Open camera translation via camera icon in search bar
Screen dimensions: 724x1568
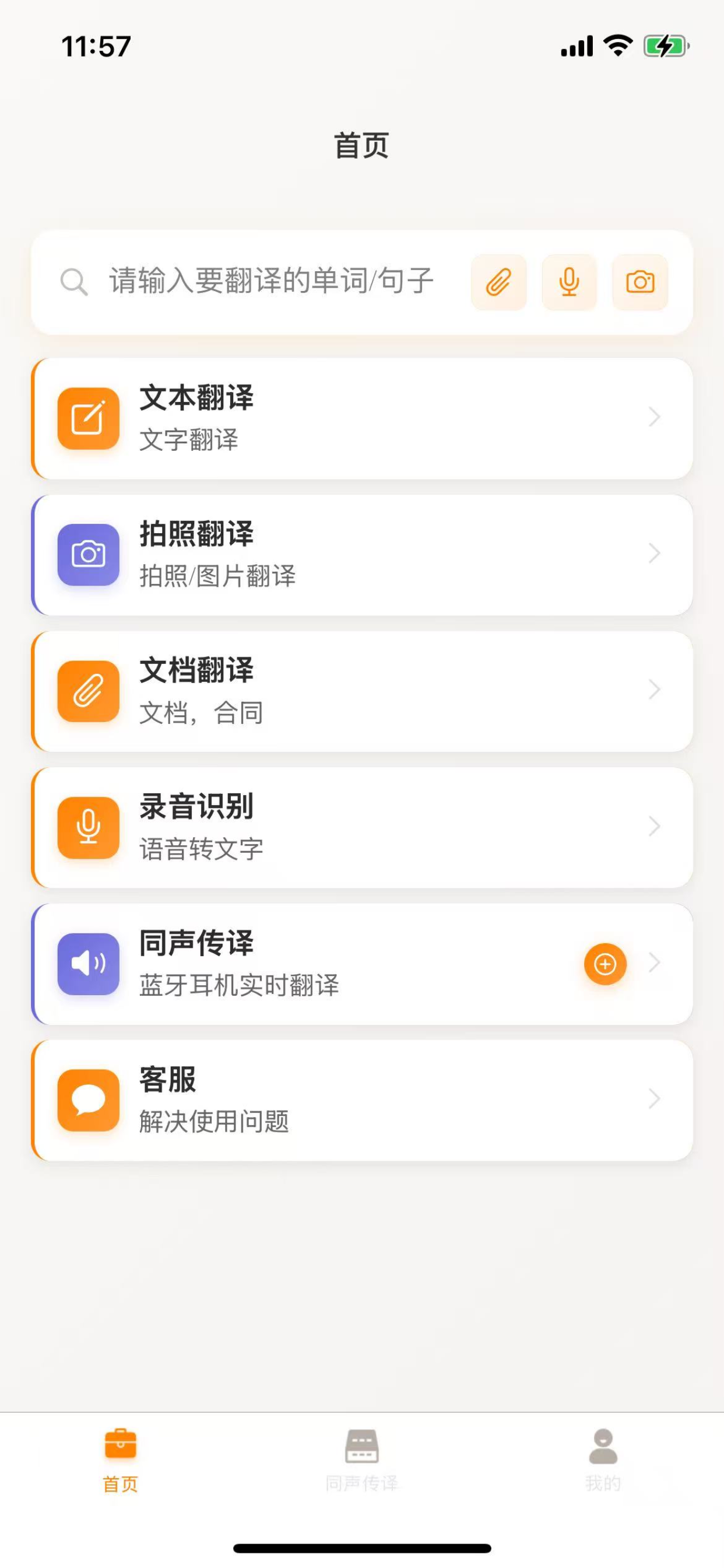pos(639,282)
